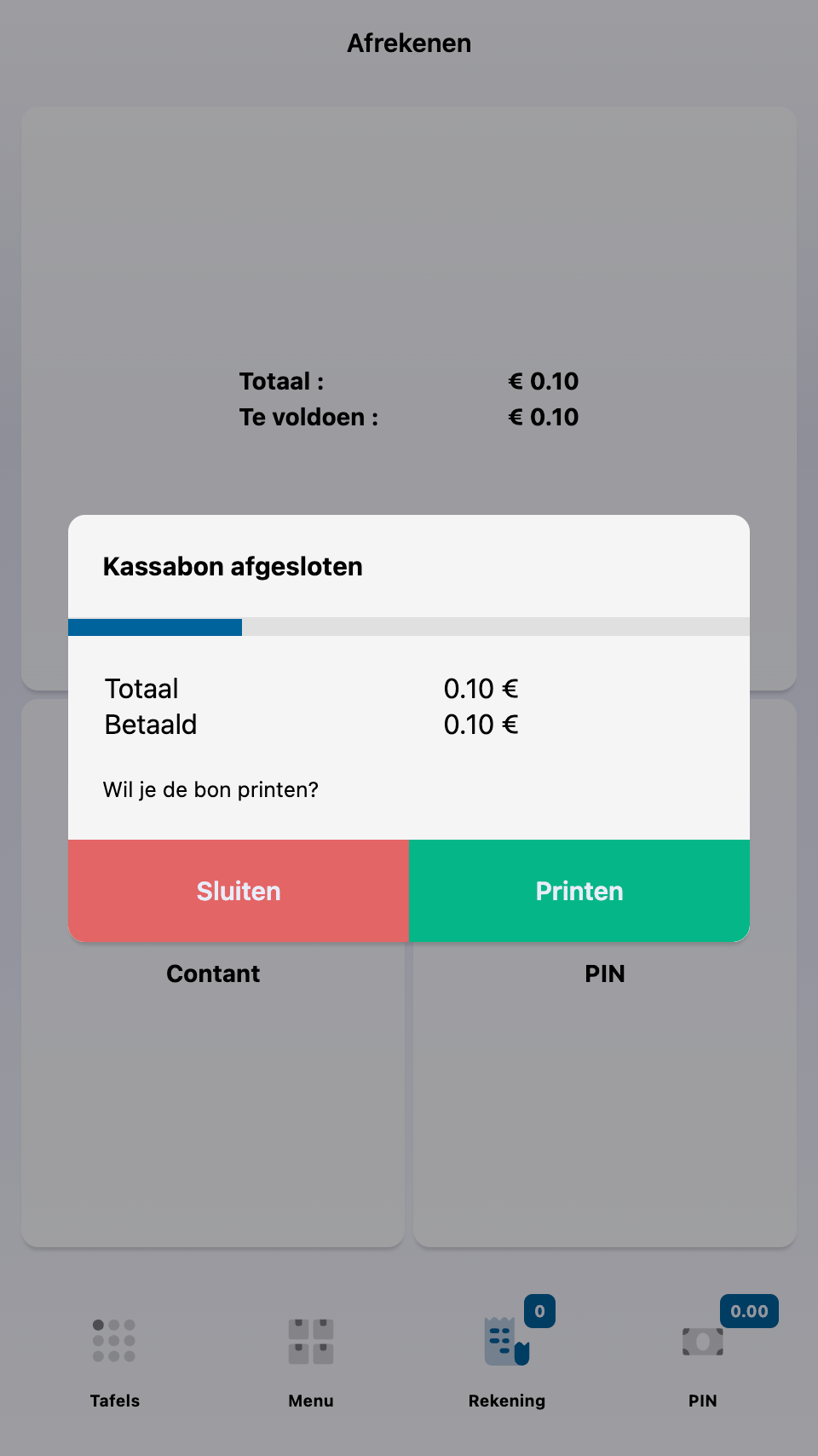Open the Afrekenen screen title area

point(409,43)
